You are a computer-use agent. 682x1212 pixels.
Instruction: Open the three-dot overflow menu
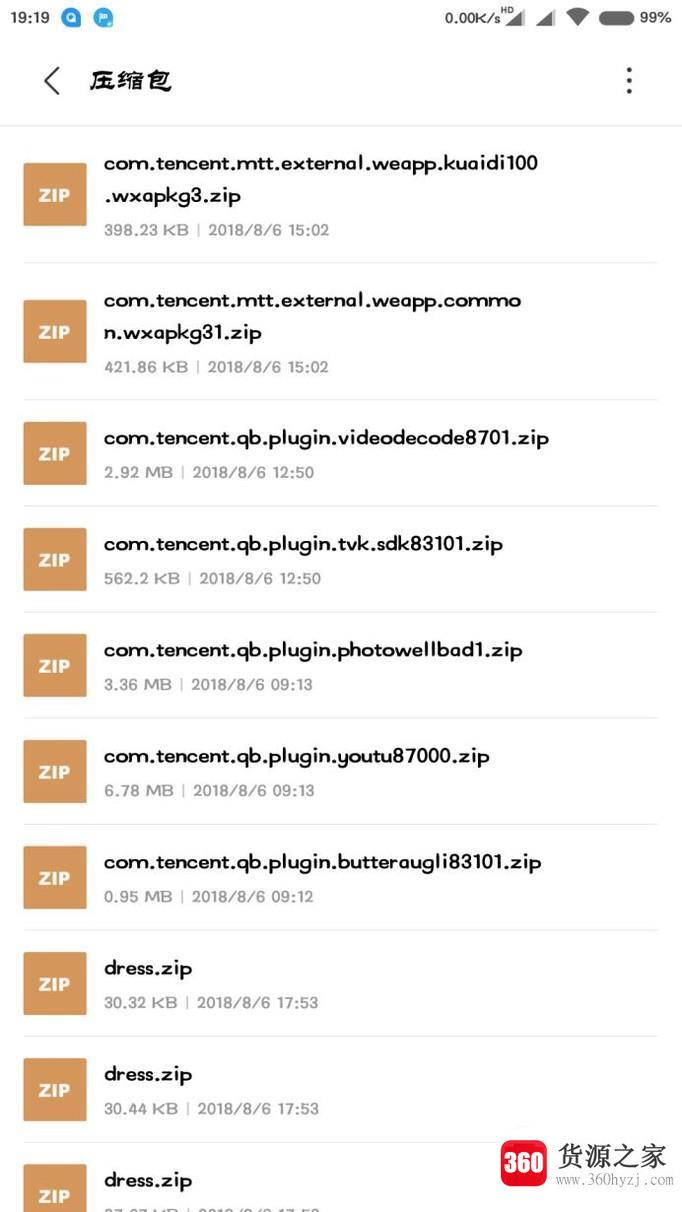tap(629, 81)
